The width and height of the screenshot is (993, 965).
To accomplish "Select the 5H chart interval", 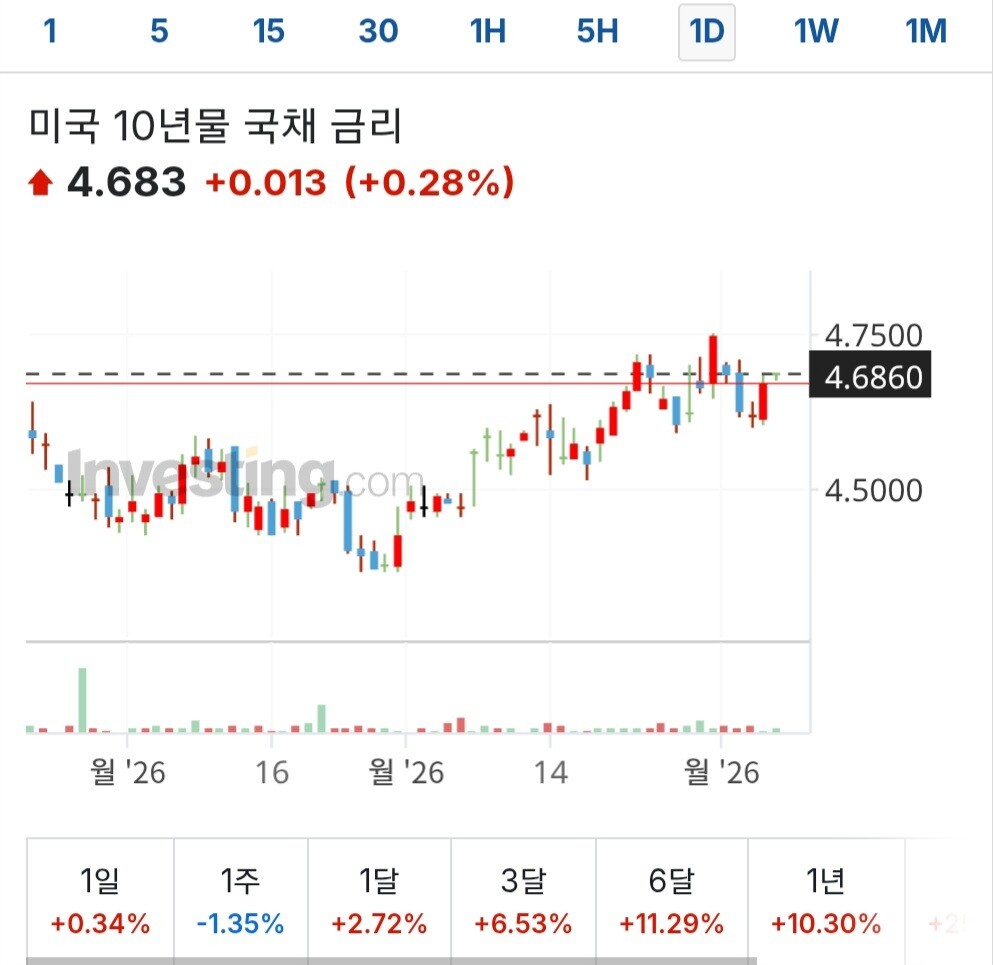I will click(597, 31).
